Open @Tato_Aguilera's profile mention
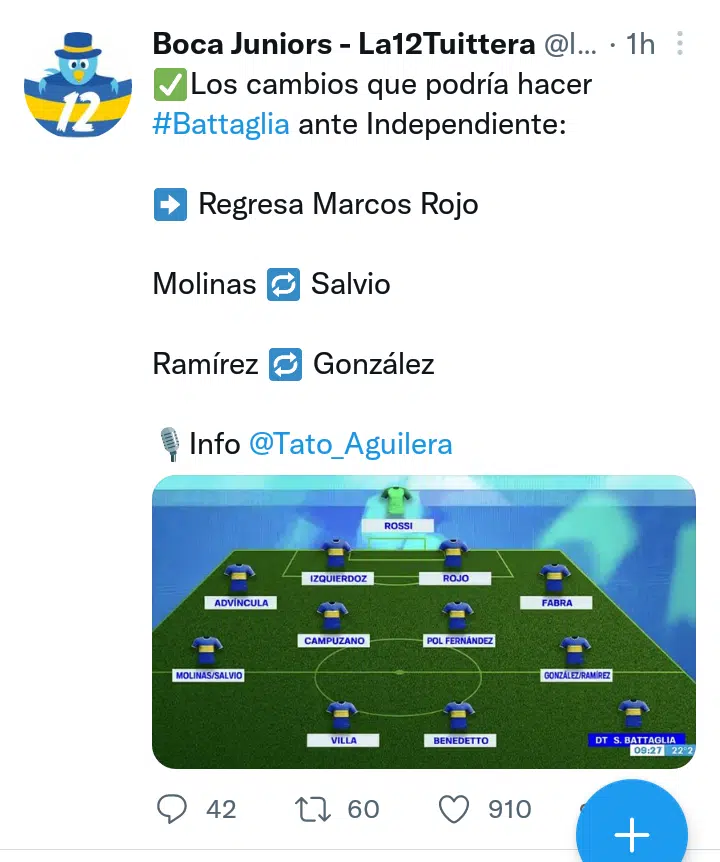This screenshot has width=720, height=862. (349, 443)
